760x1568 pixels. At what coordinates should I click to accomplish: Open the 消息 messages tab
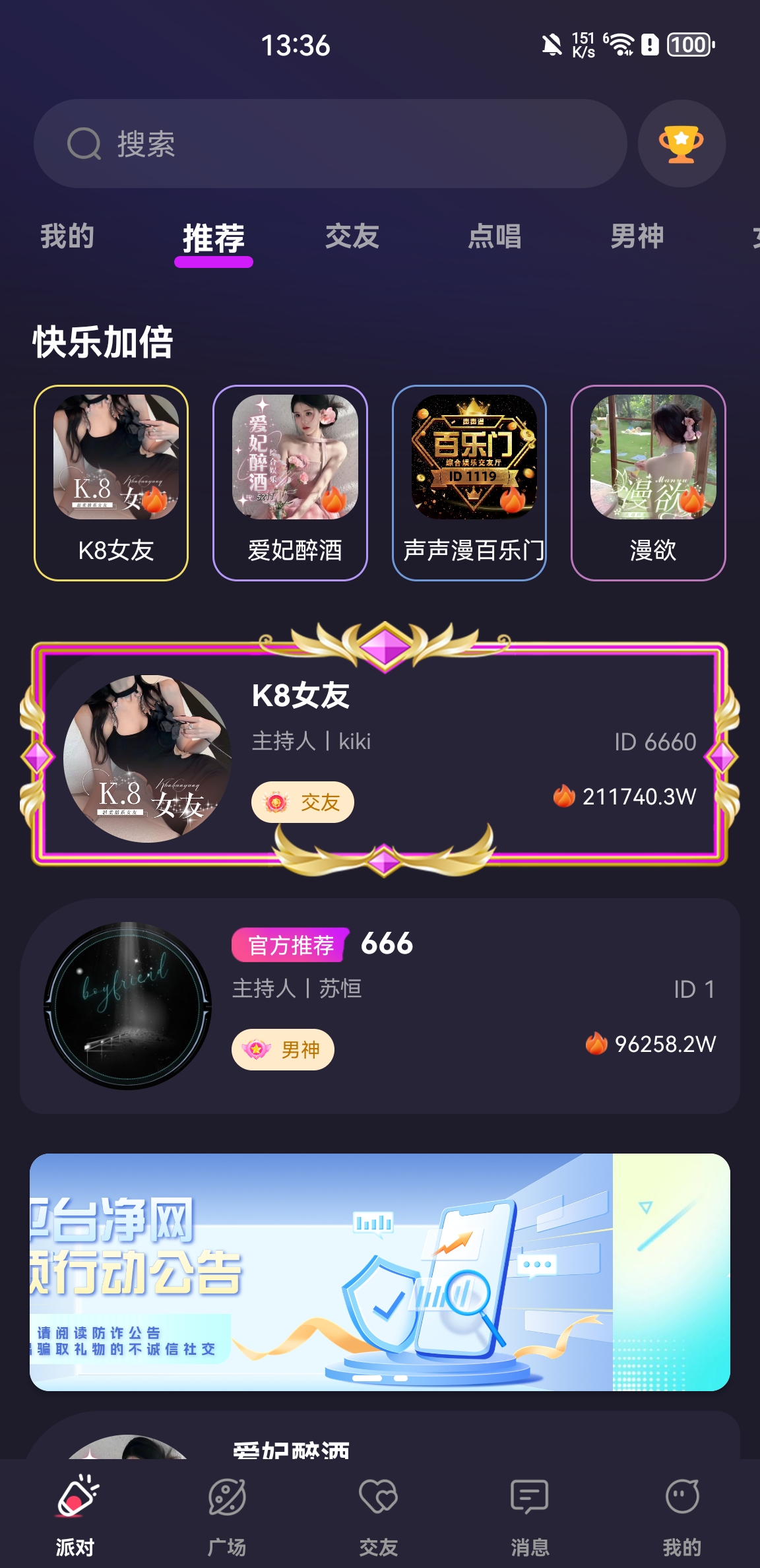click(x=530, y=1511)
